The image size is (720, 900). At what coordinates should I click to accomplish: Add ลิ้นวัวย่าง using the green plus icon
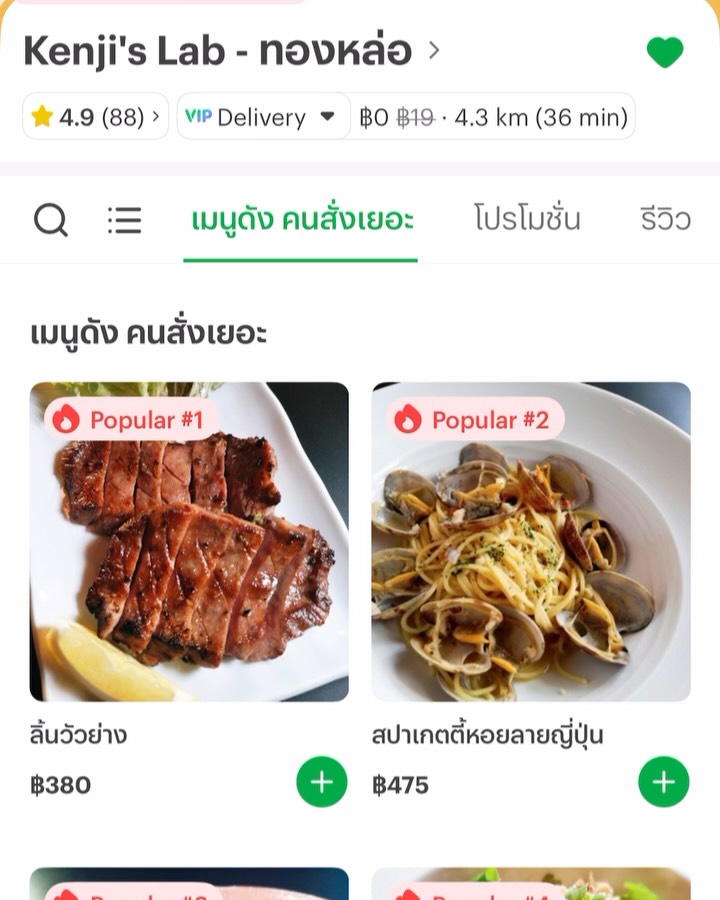point(320,784)
